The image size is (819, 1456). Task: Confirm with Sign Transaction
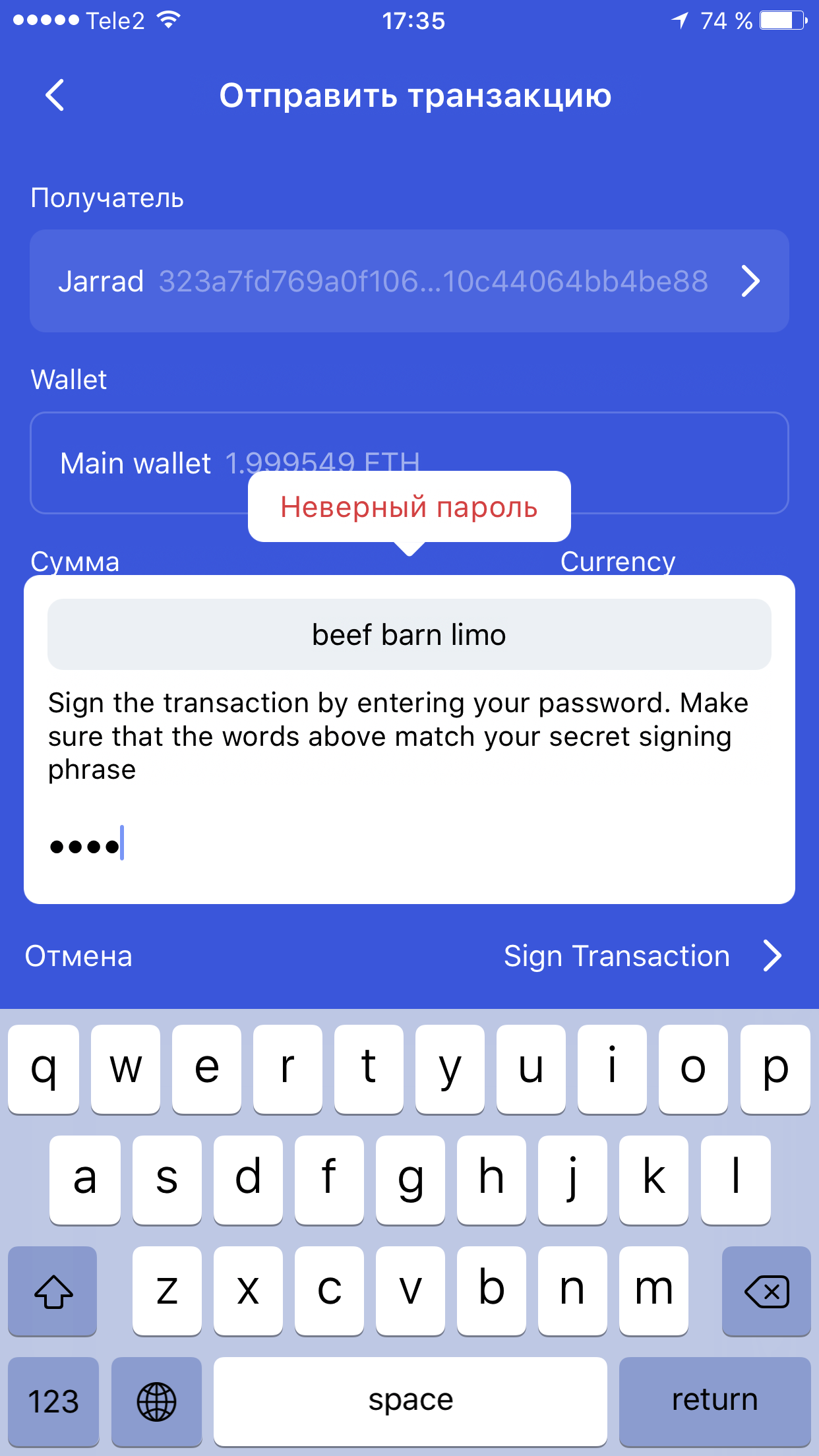643,956
